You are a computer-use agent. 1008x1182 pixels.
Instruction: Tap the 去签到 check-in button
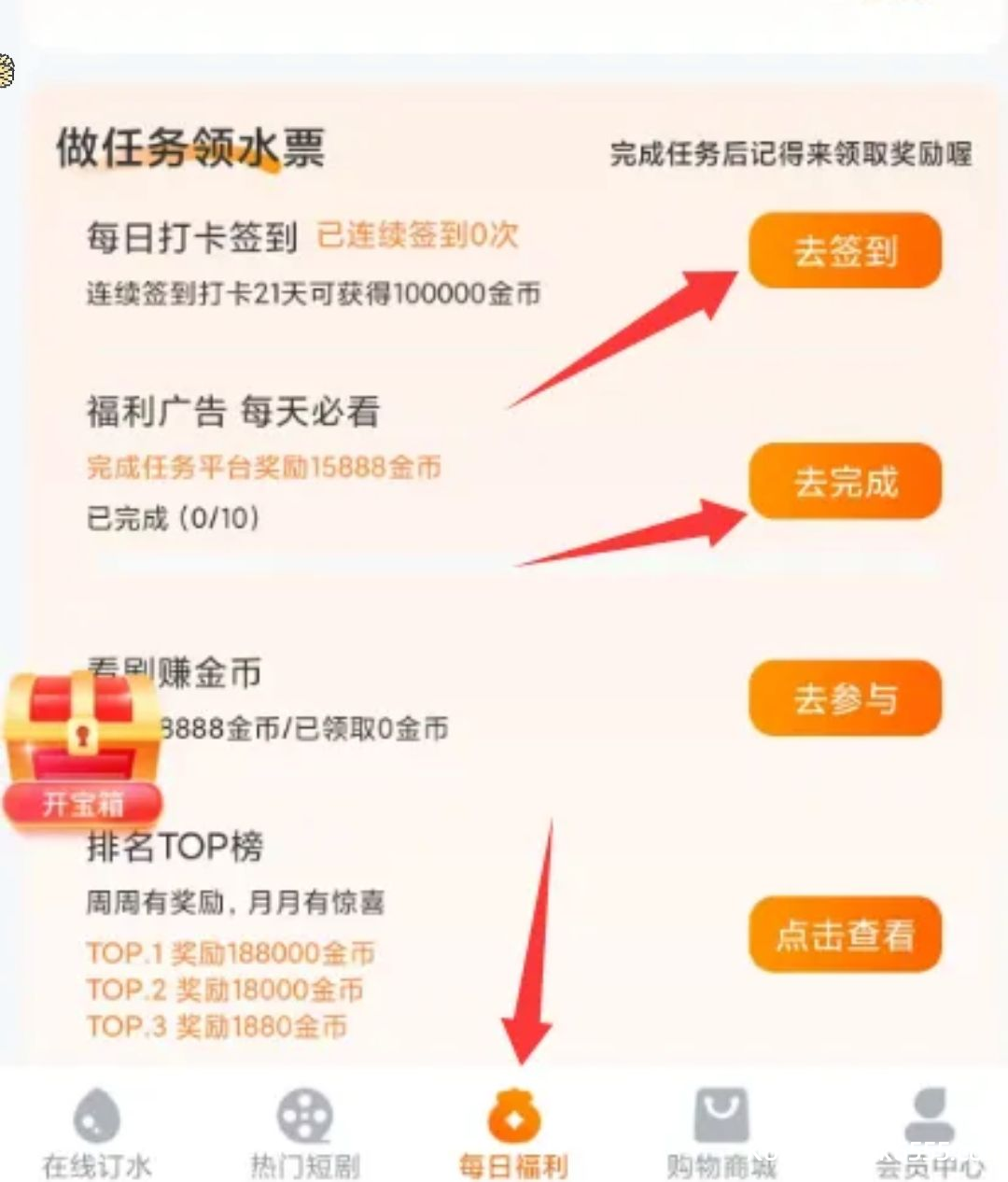coord(844,250)
